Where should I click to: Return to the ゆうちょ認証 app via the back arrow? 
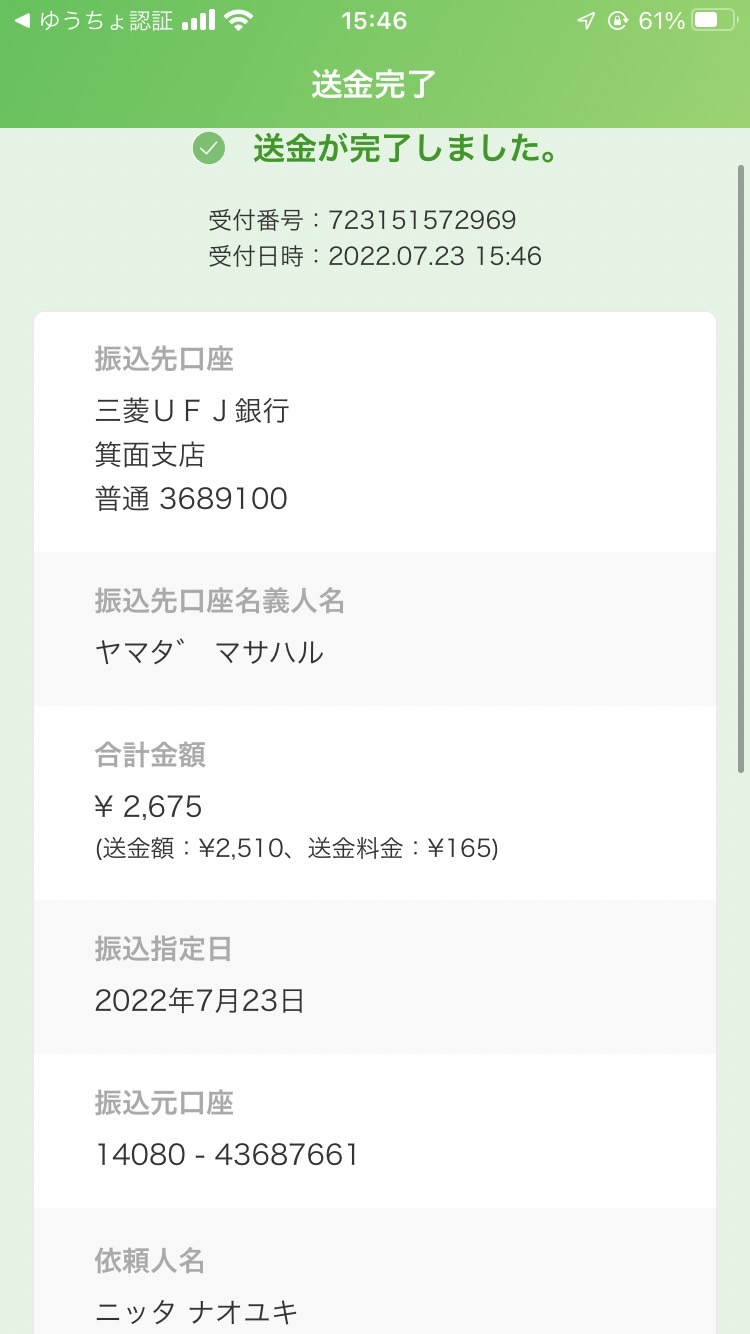[92, 21]
